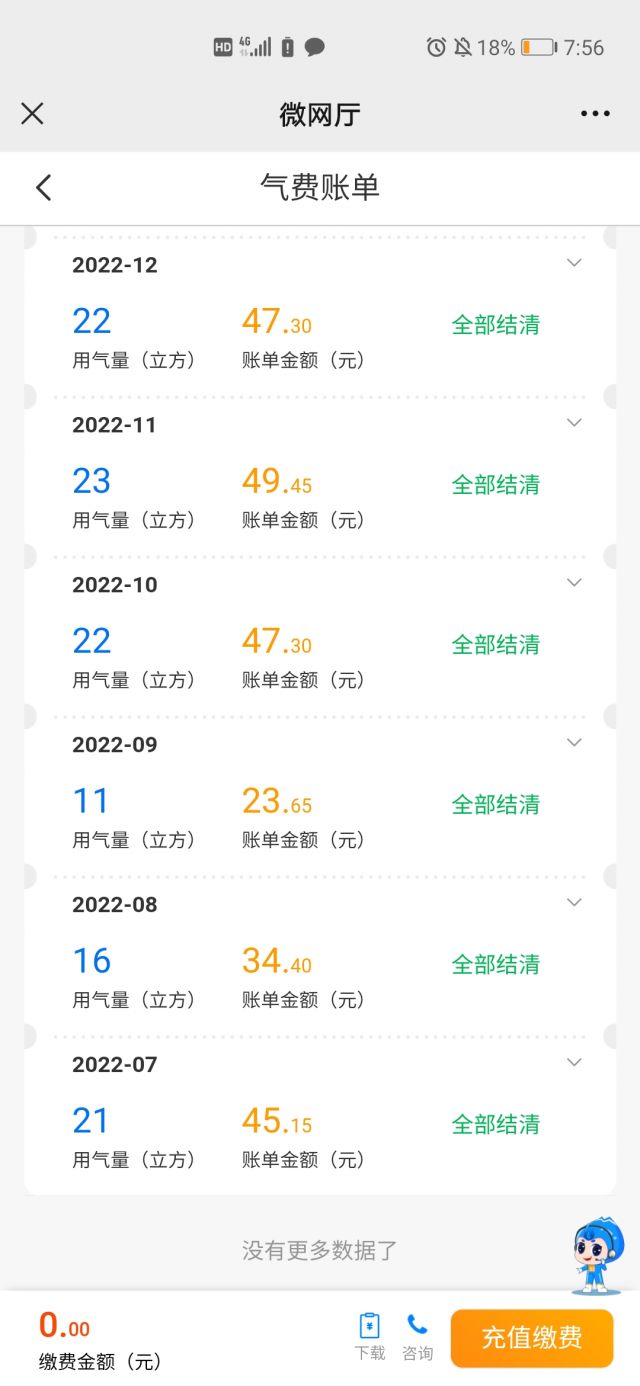Open the customer service mascot assistant
640x1386 pixels.
(597, 1255)
